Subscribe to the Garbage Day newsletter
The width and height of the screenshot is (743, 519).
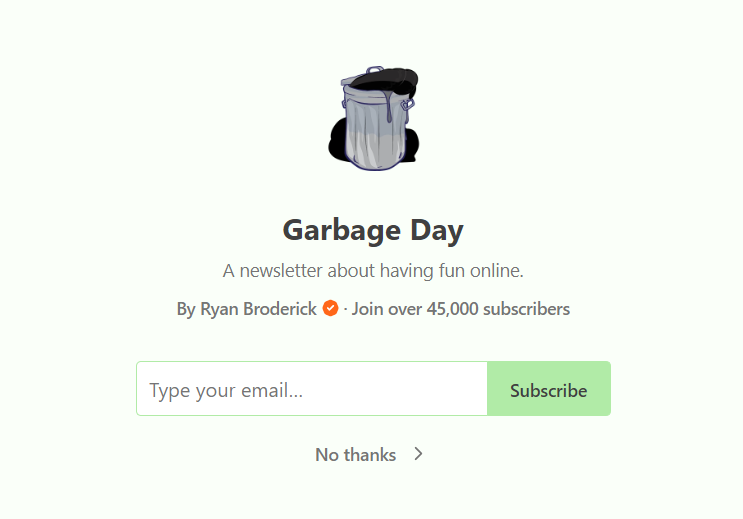click(548, 389)
